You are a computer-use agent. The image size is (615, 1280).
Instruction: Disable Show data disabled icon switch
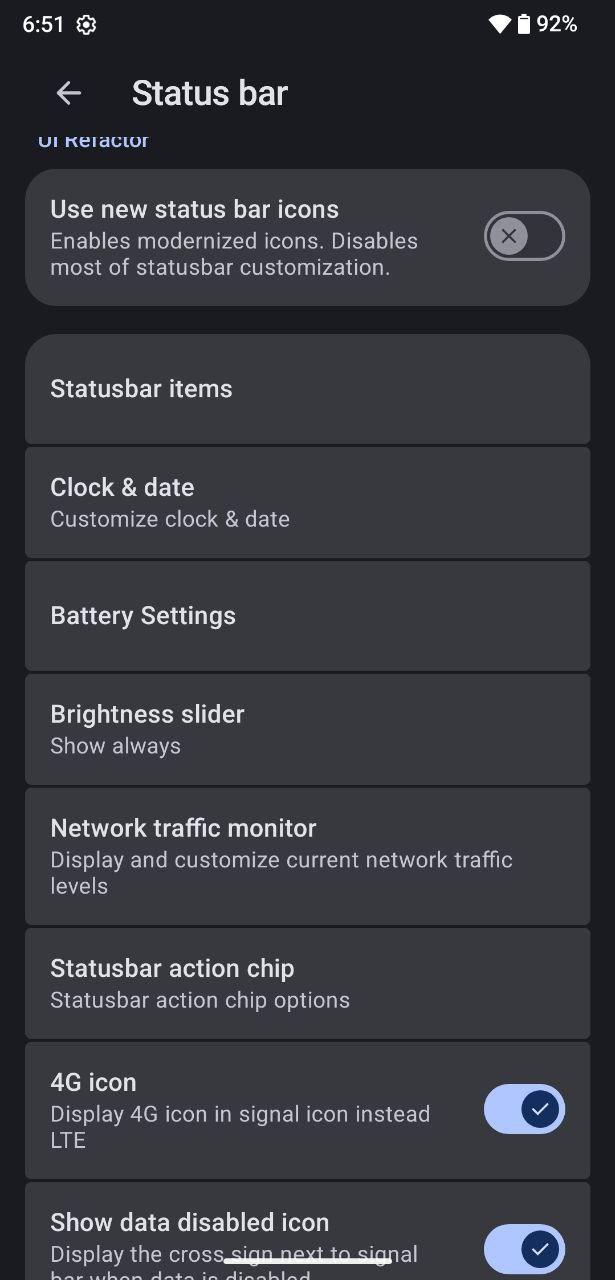[x=524, y=1249]
